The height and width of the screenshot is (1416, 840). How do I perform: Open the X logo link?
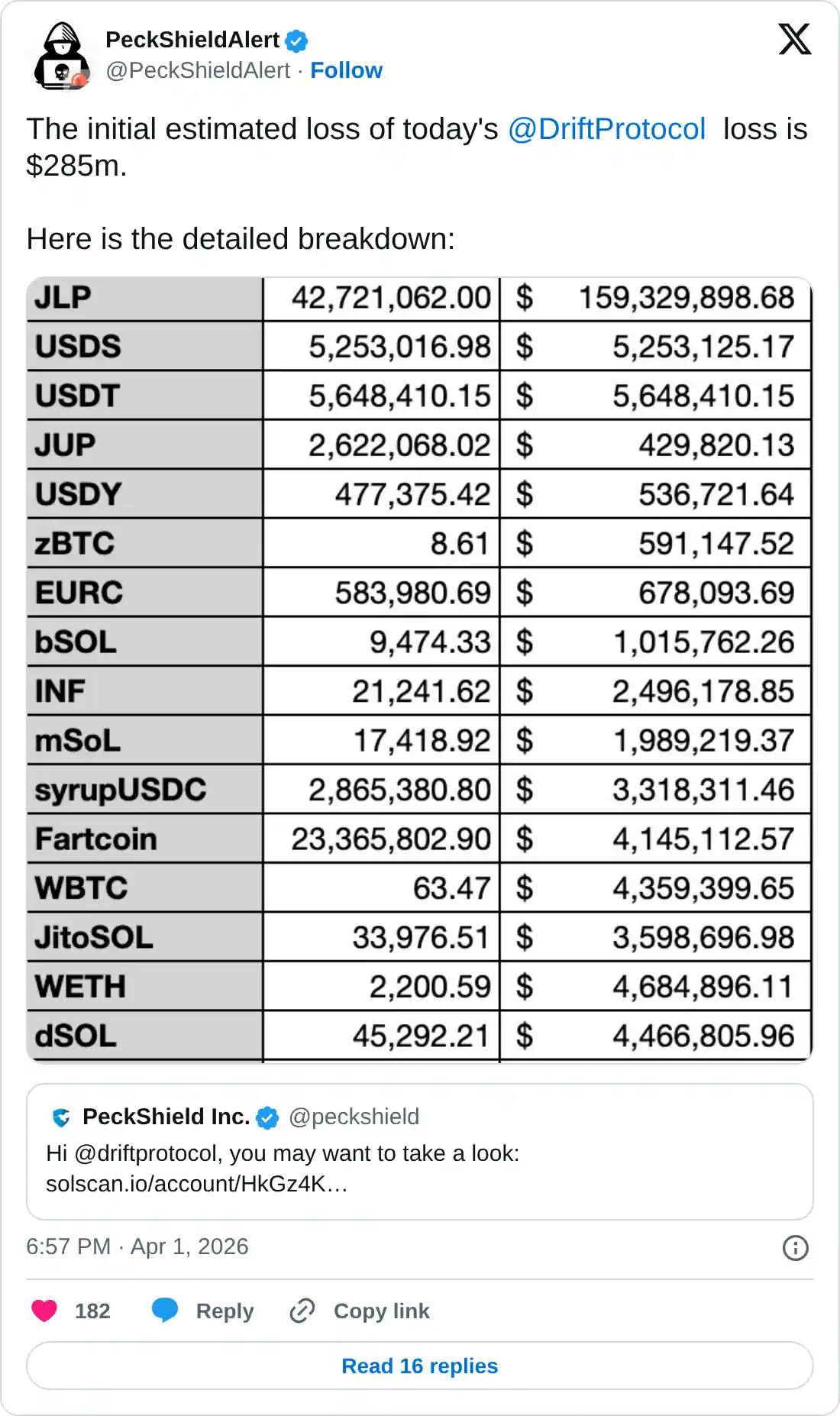click(794, 40)
